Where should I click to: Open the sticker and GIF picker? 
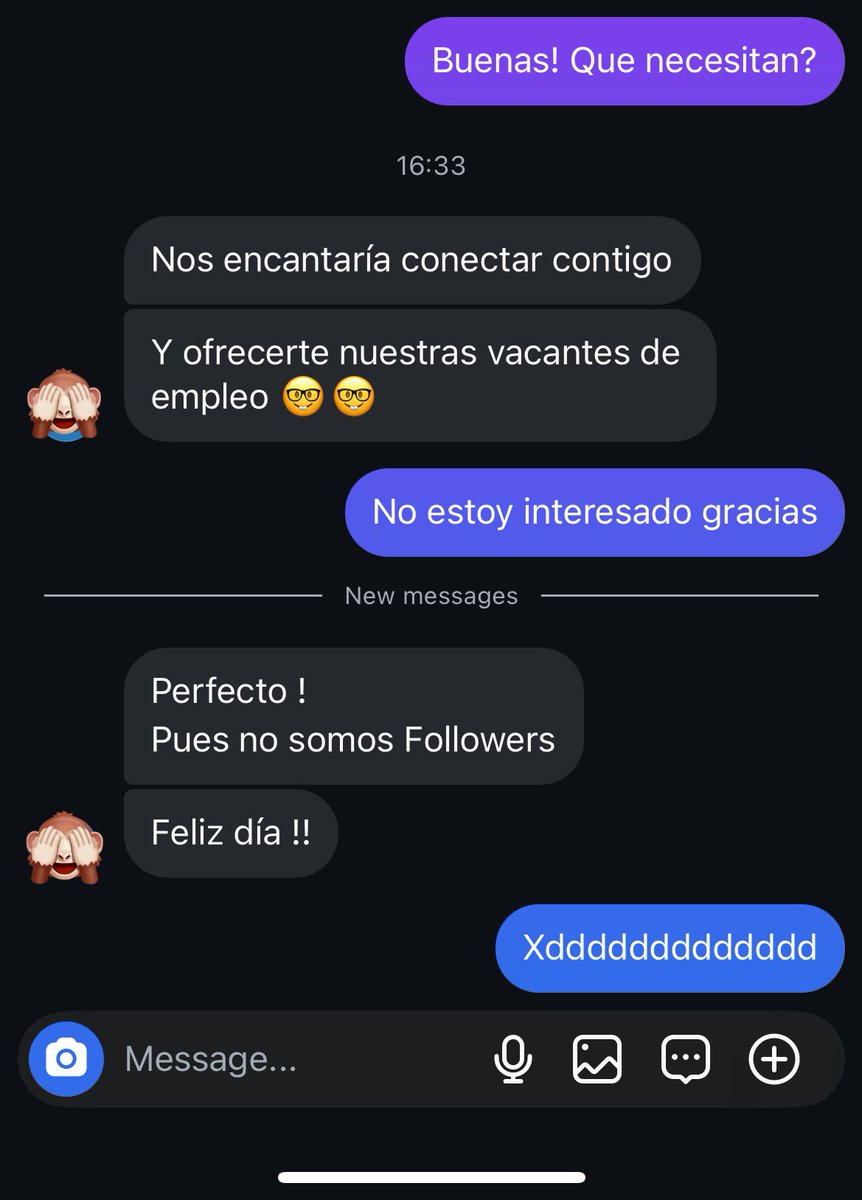tap(686, 1059)
